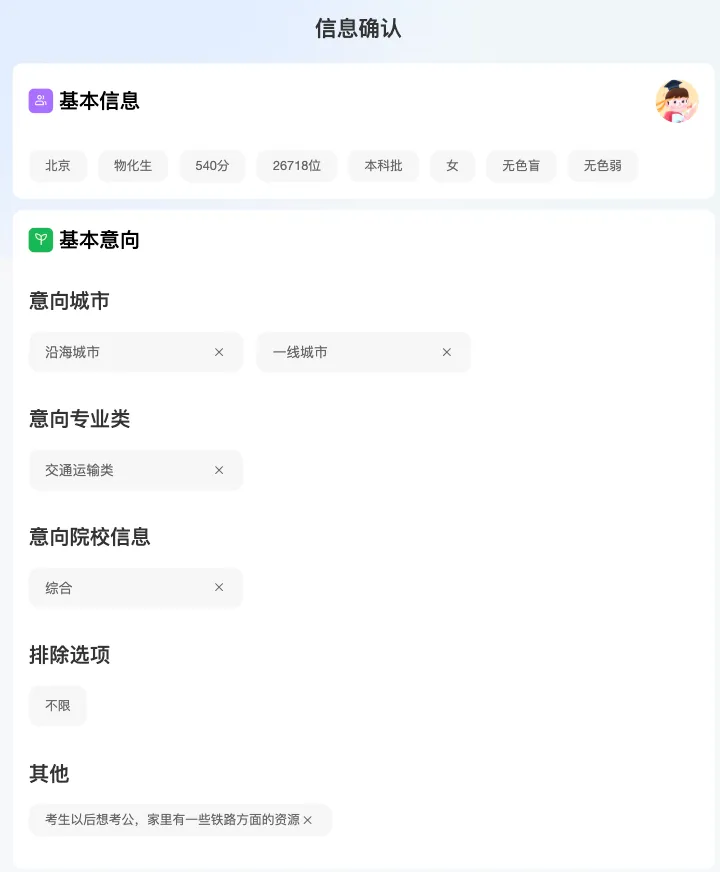Remove the 综合 school type chip
Screen dimensions: 720x872
(x=219, y=588)
